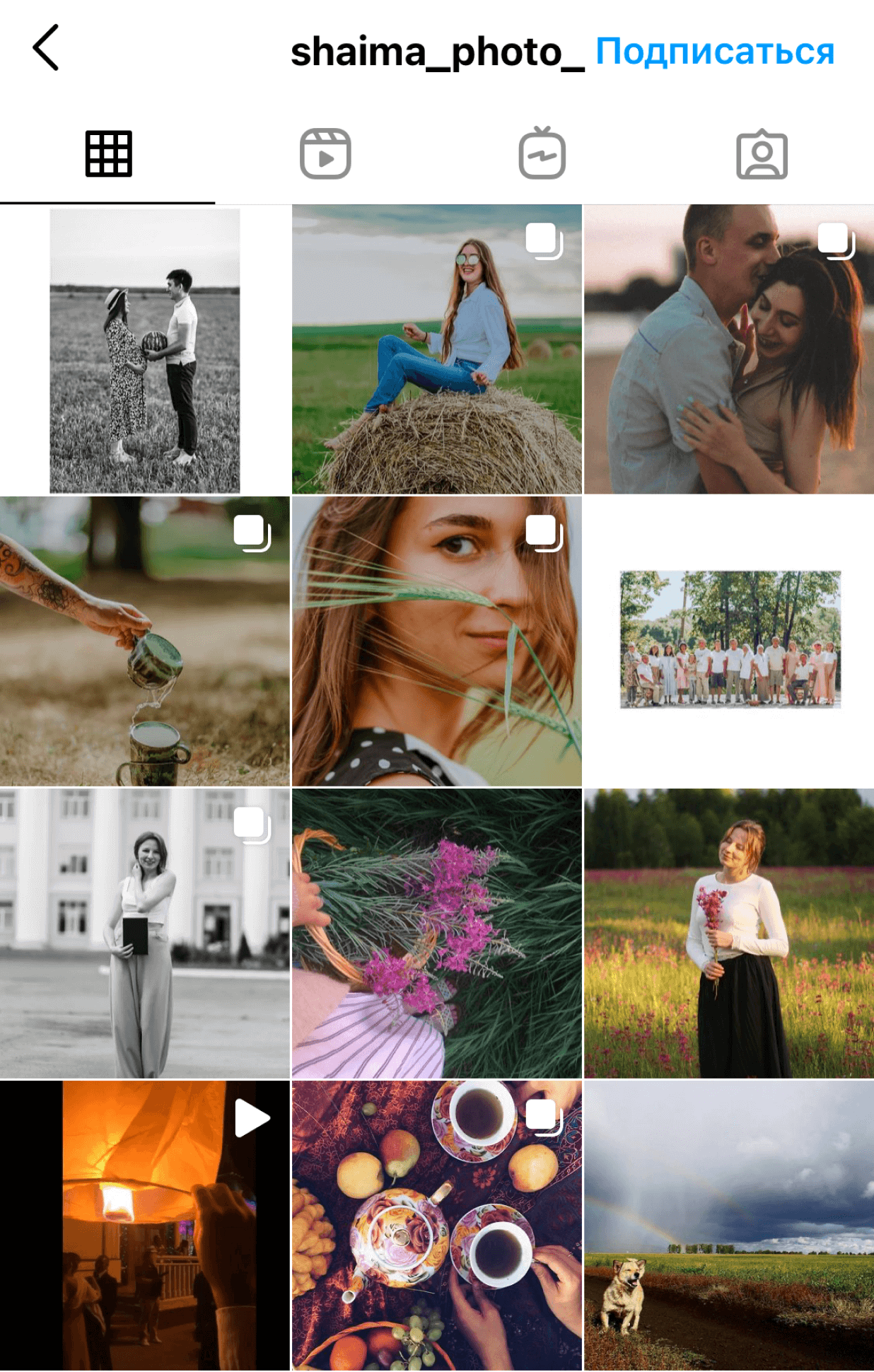Play the sky lantern video post
The height and width of the screenshot is (1372, 874).
(x=145, y=1226)
